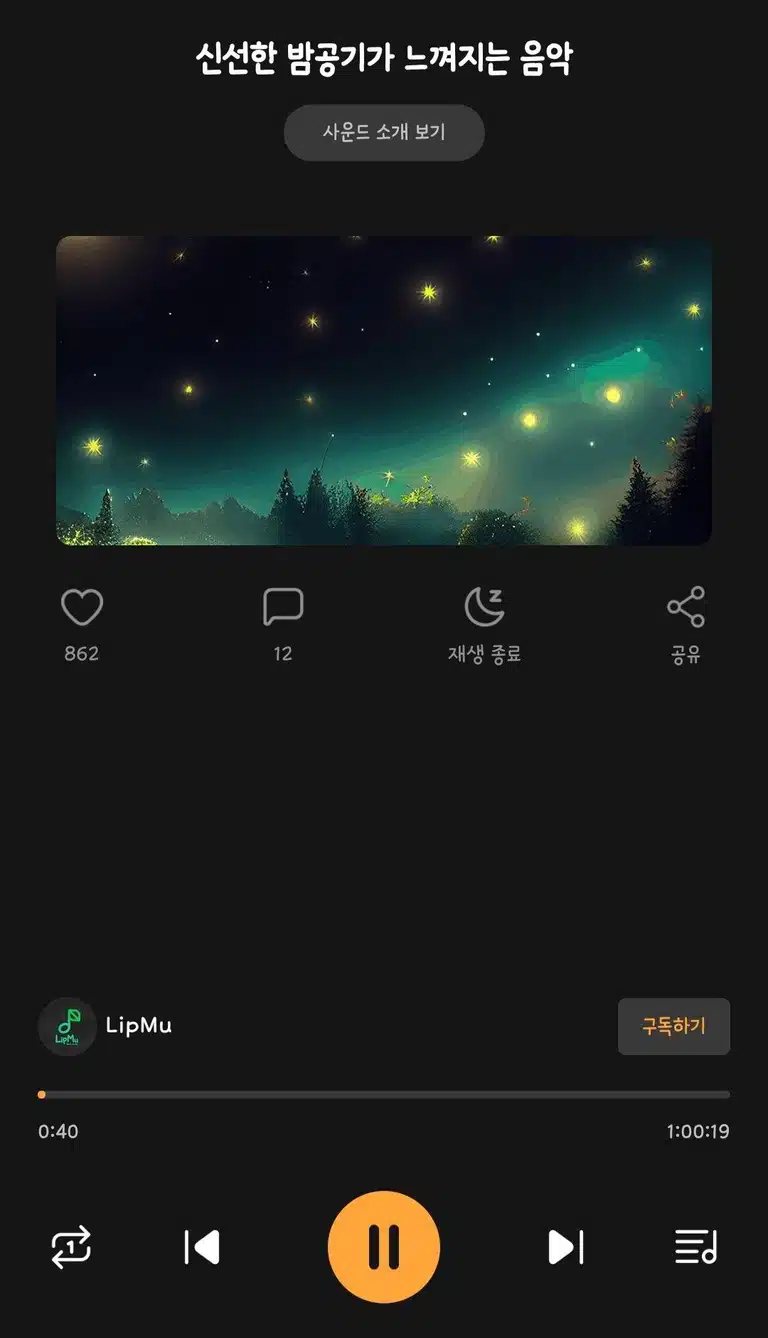Open the playlist queue
Image resolution: width=768 pixels, height=1338 pixels.
[x=696, y=1247]
